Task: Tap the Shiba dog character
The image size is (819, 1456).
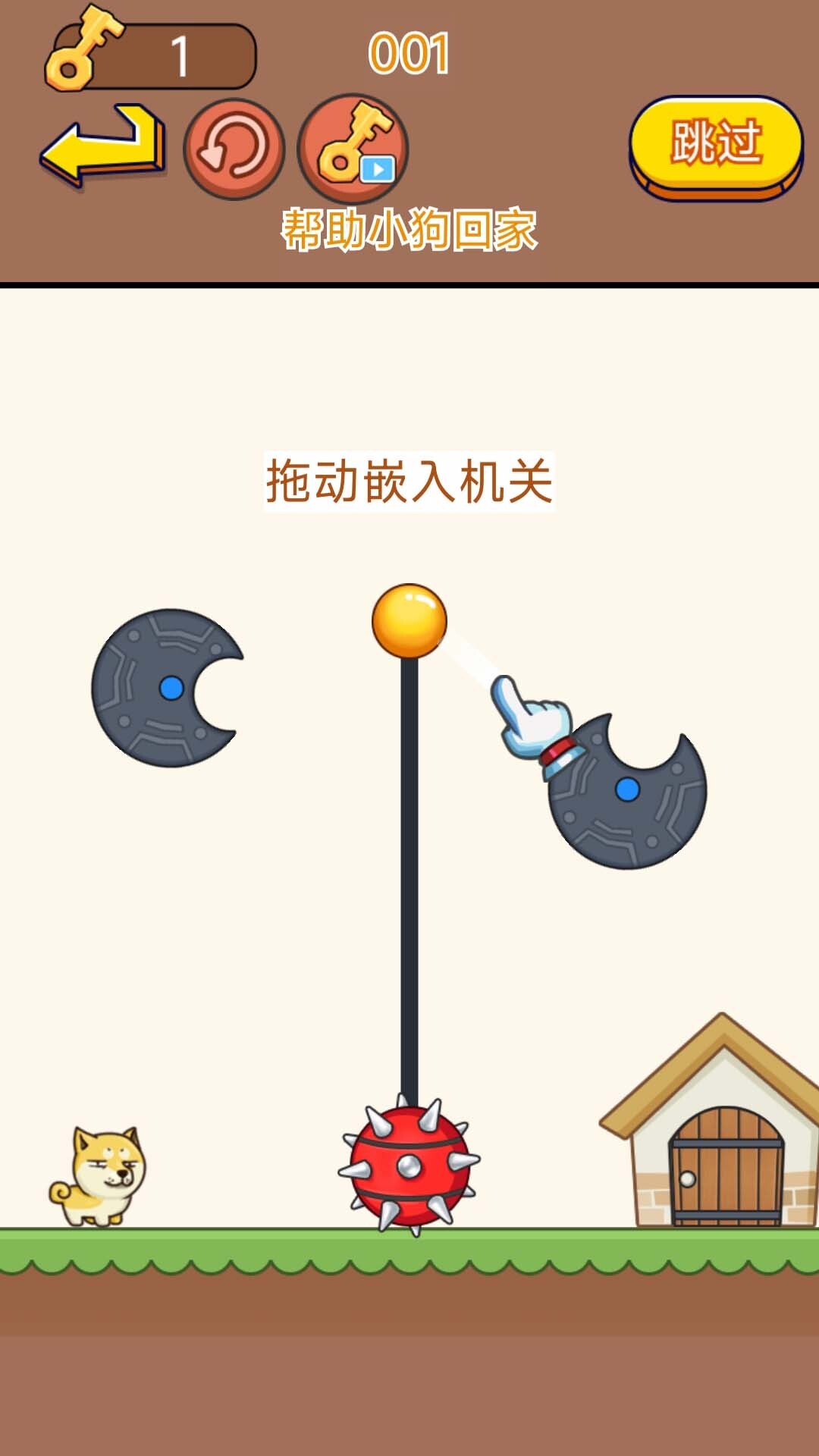Action: pyautogui.click(x=102, y=1172)
